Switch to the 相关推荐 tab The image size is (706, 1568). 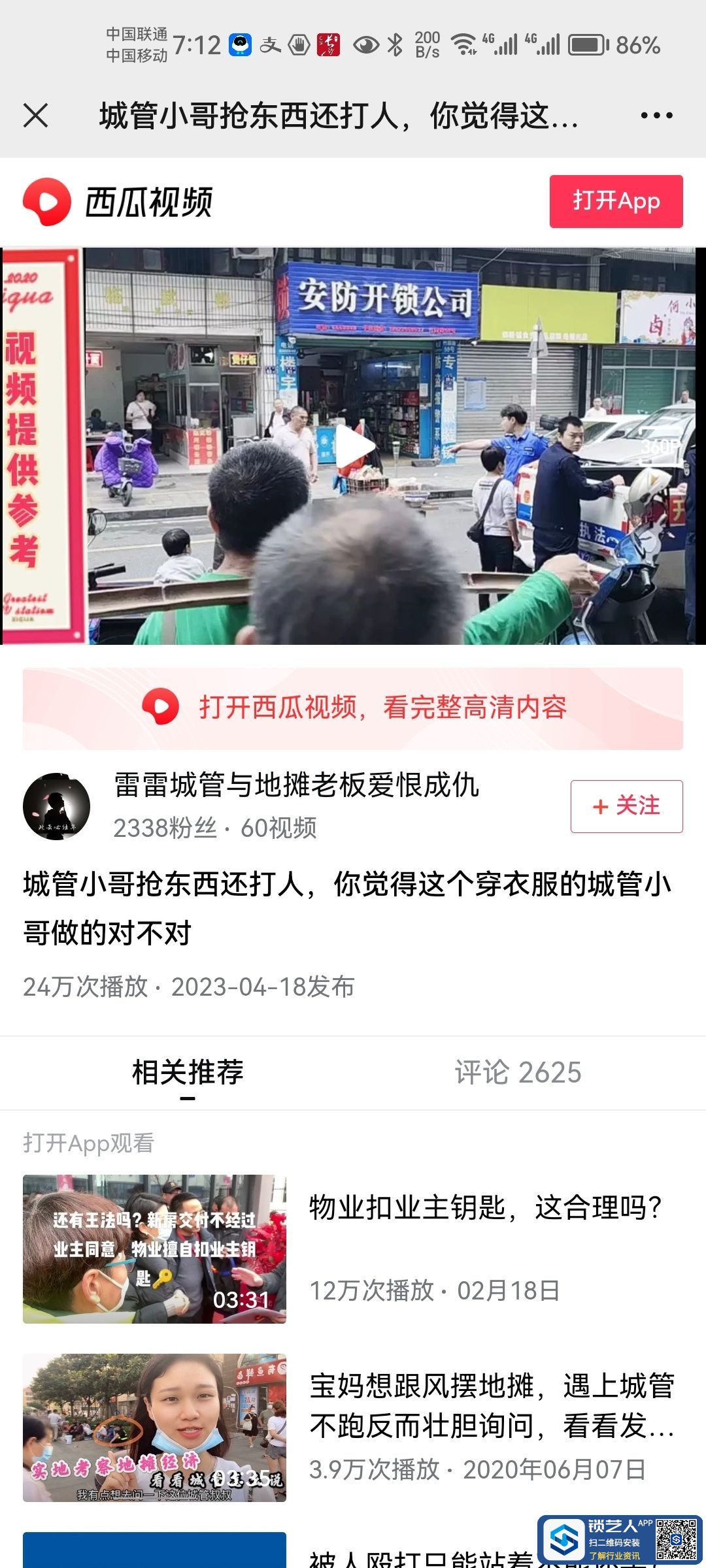click(x=188, y=1073)
